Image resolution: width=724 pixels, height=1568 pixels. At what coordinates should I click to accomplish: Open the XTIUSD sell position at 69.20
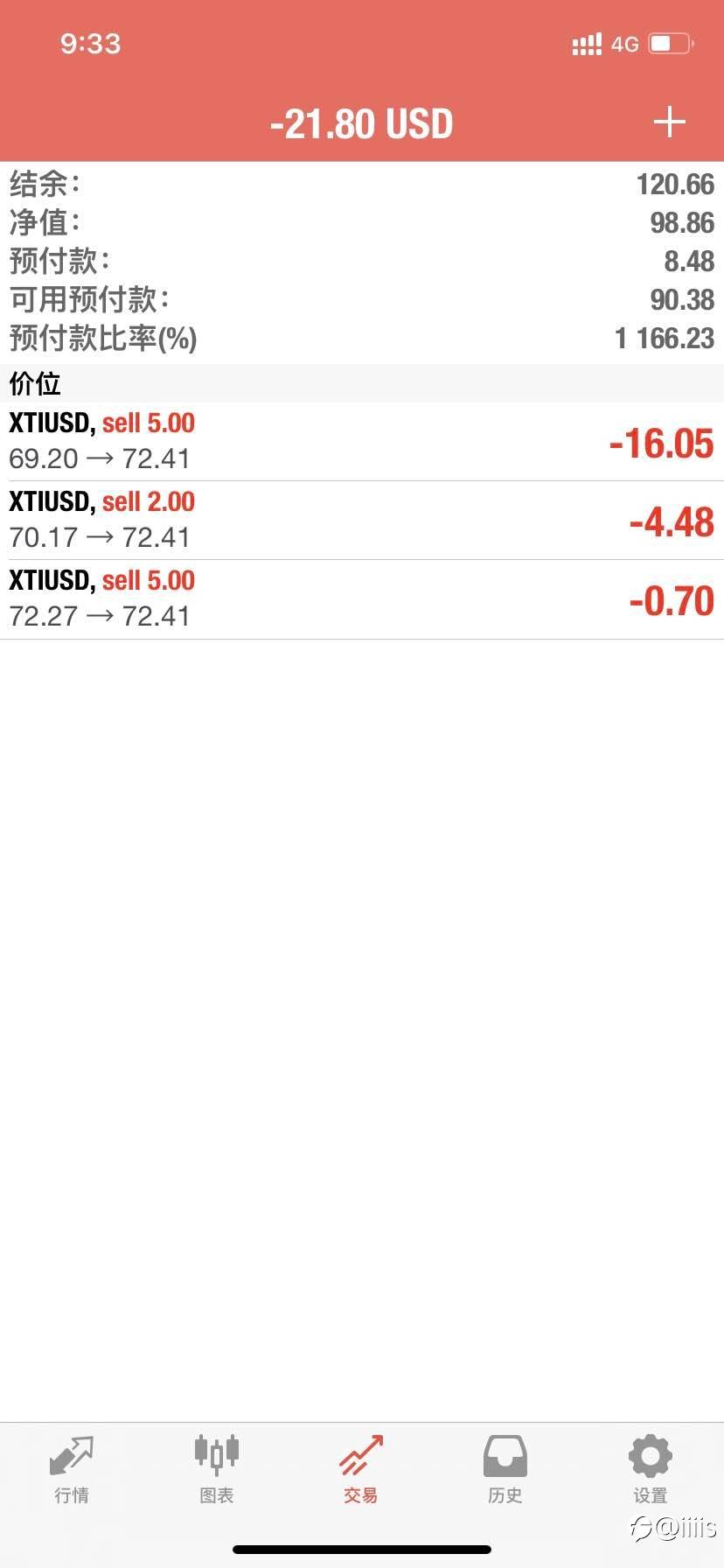point(362,441)
